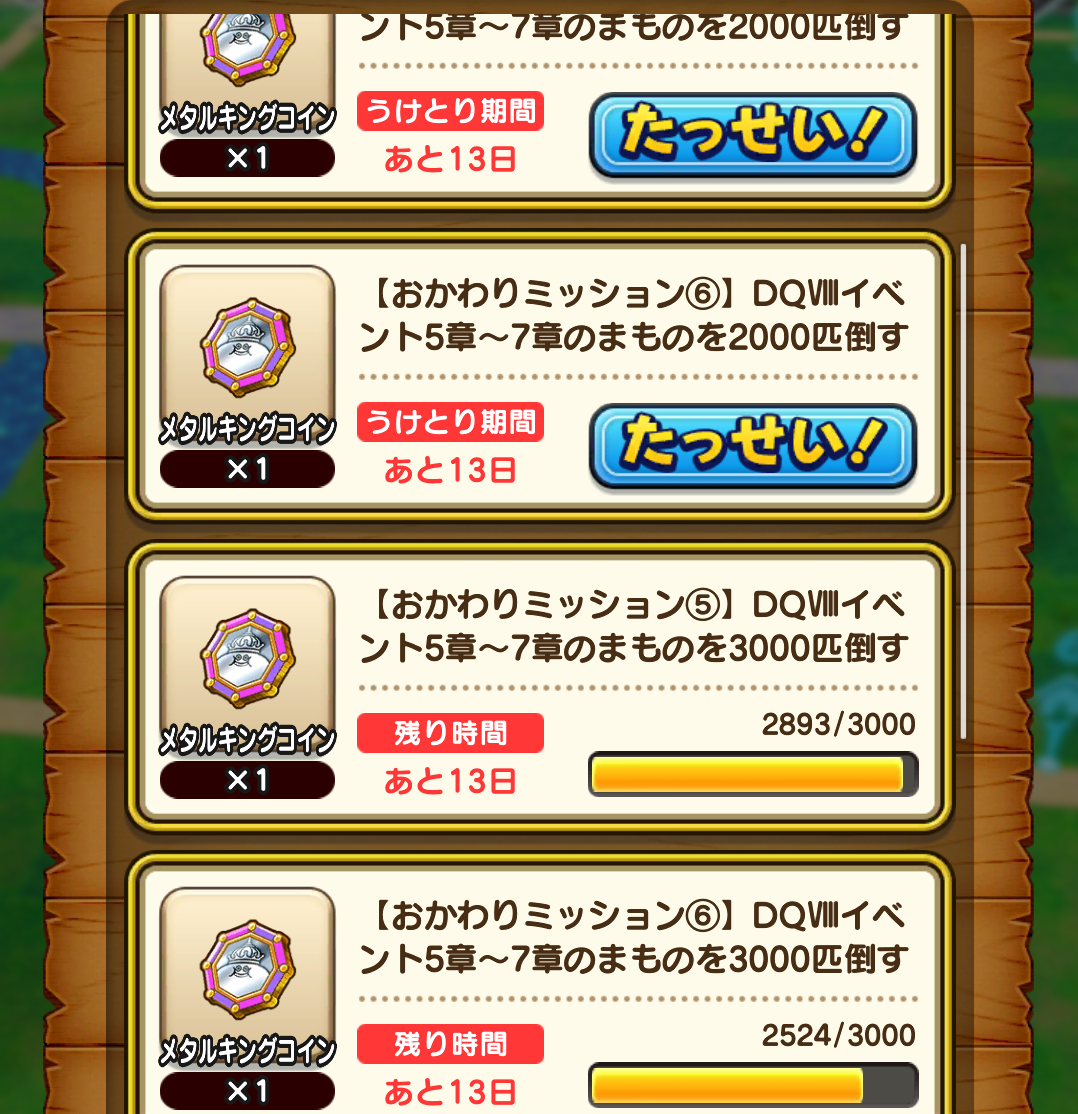The width and height of the screenshot is (1078, 1114).
Task: Click the ×1 badge under mission ⑥ coin
Action: (247, 467)
